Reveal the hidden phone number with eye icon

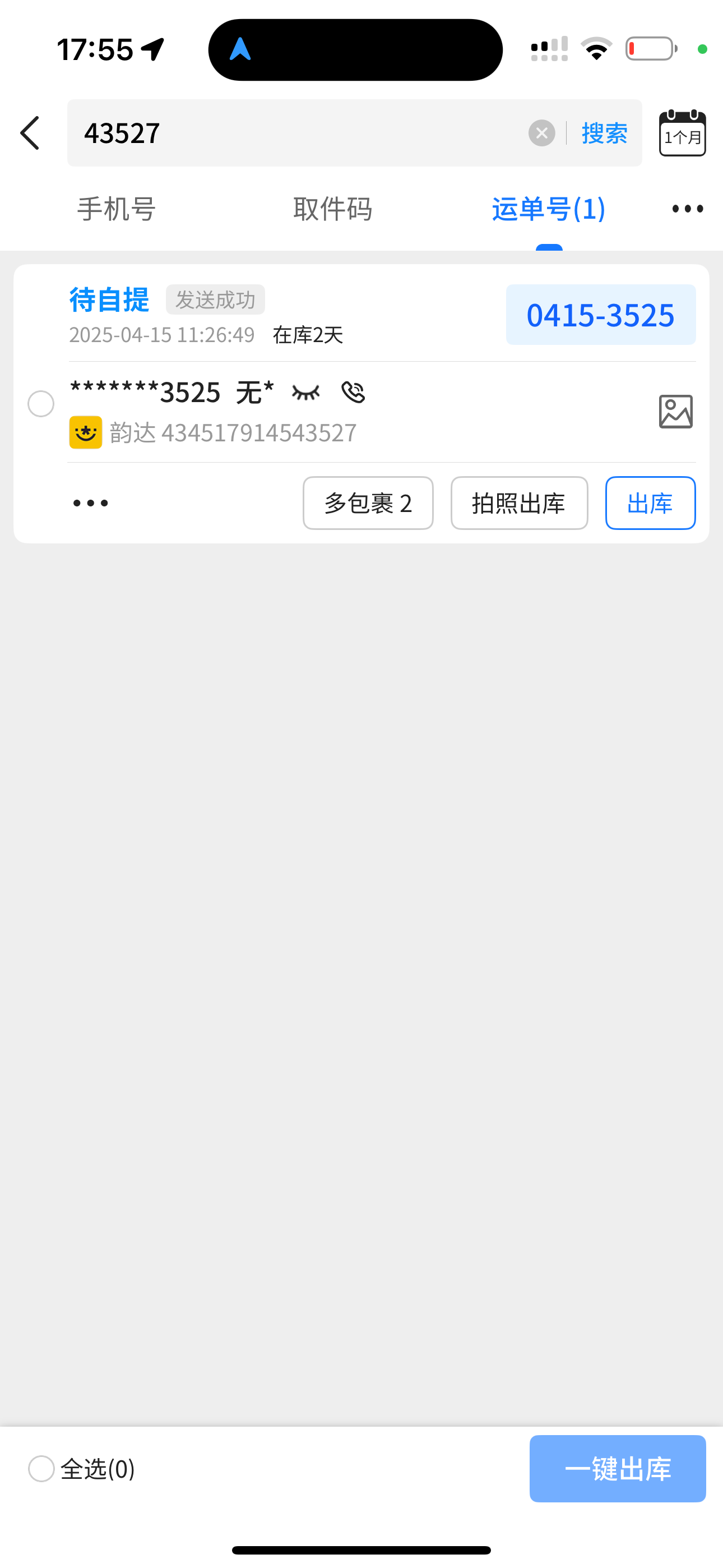tap(305, 393)
